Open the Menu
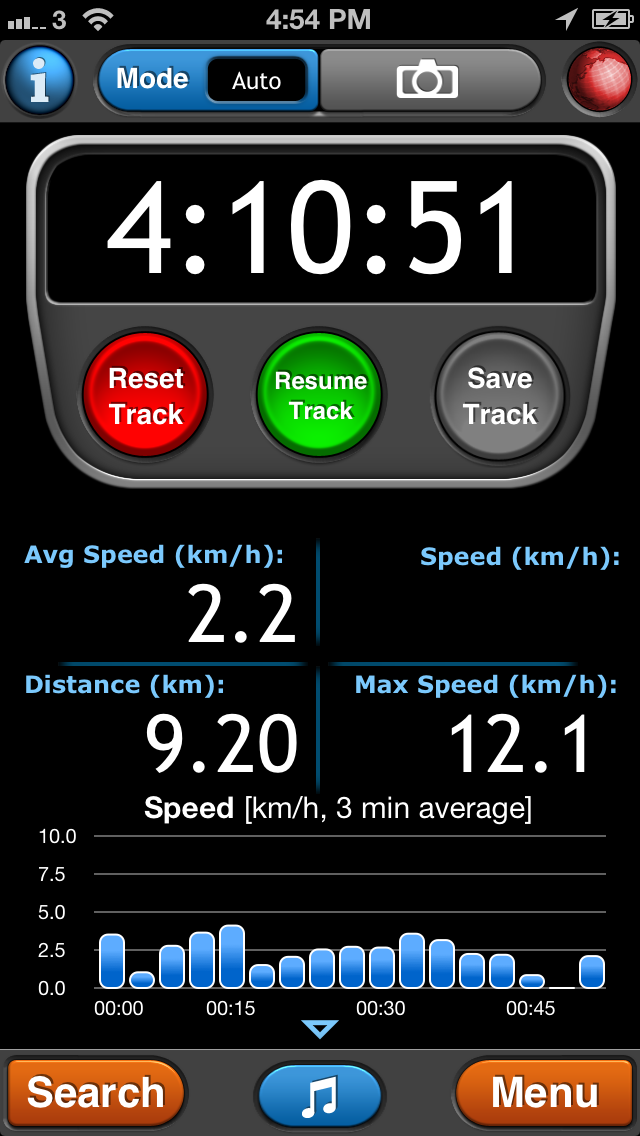This screenshot has width=640, height=1136. [545, 1091]
